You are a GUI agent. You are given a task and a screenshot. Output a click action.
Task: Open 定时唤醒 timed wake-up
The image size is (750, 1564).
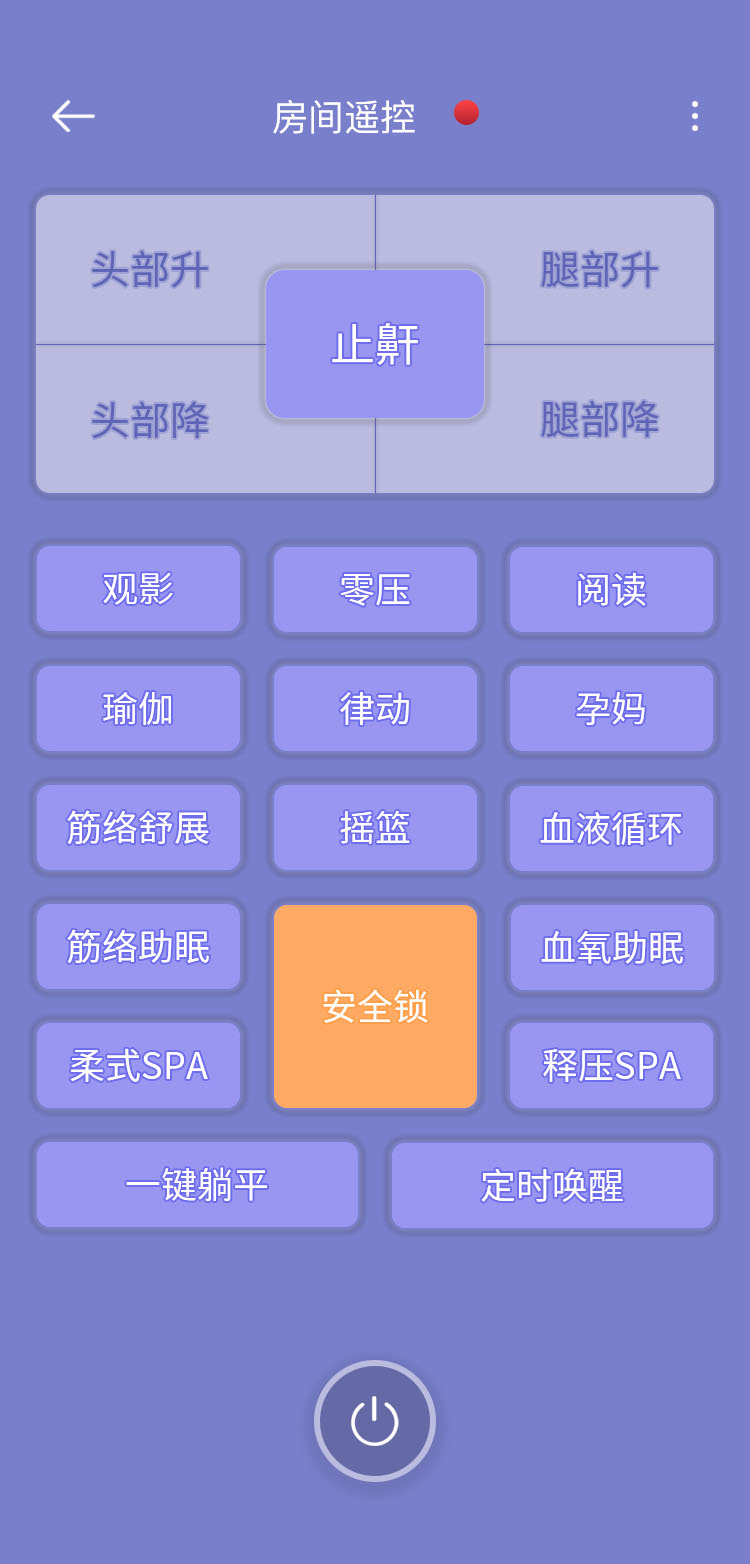pos(552,1185)
